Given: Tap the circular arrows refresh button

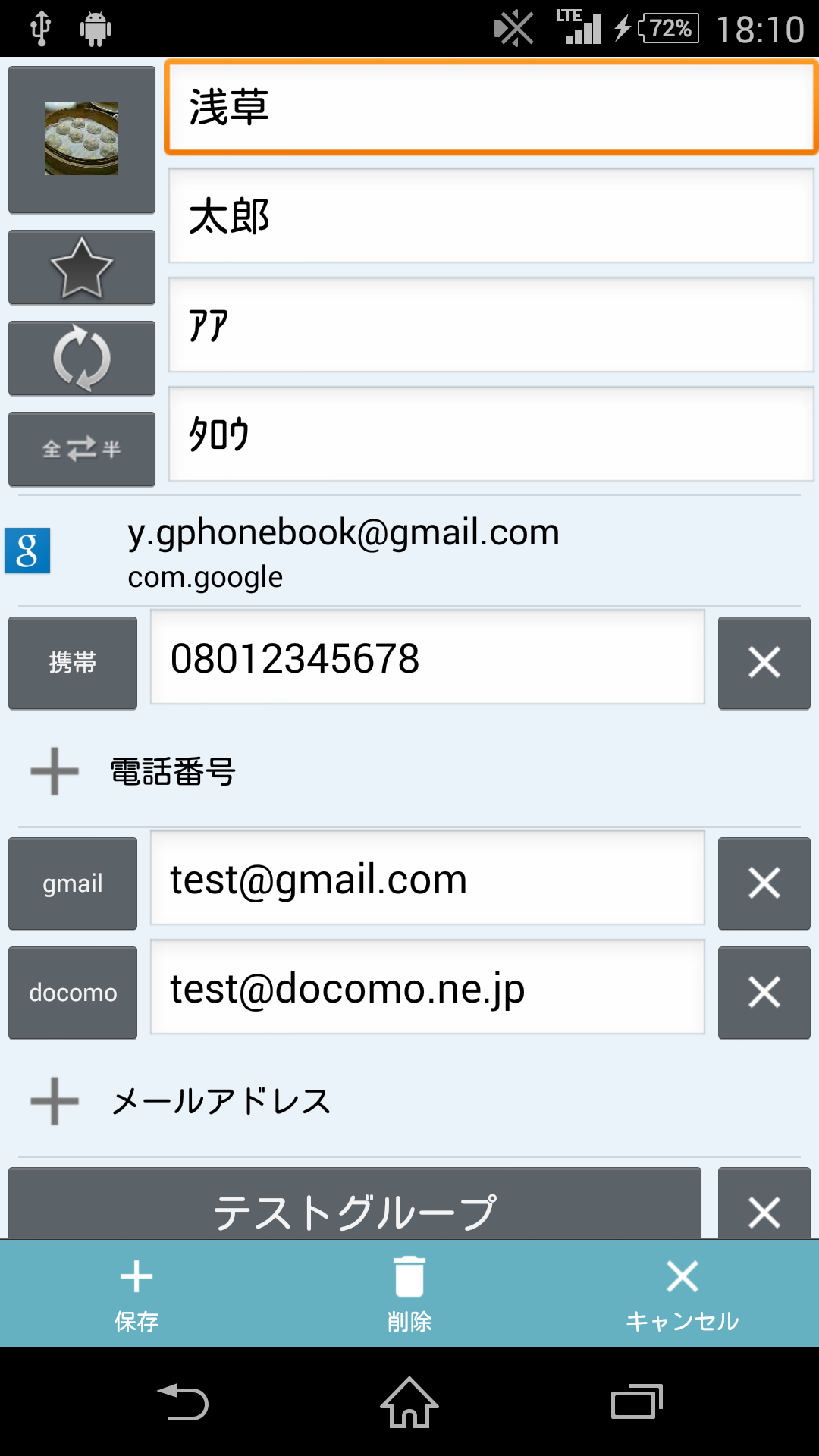Looking at the screenshot, I should tap(82, 358).
